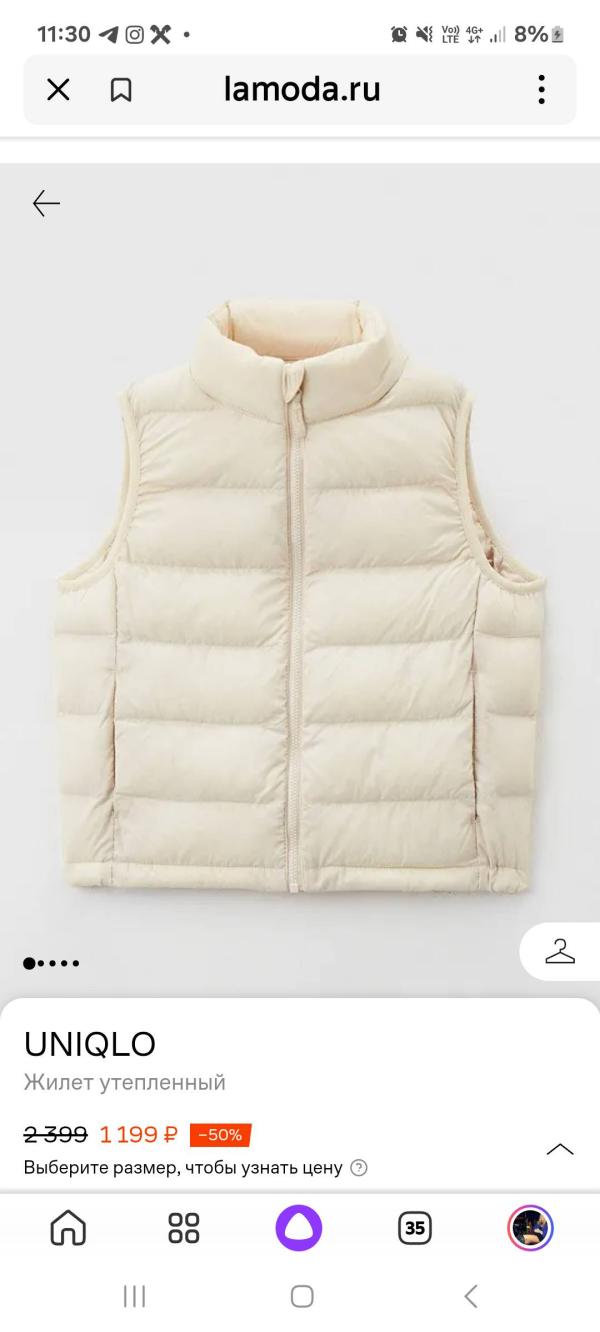
Task: Expand the price details chevron
Action: (560, 1149)
